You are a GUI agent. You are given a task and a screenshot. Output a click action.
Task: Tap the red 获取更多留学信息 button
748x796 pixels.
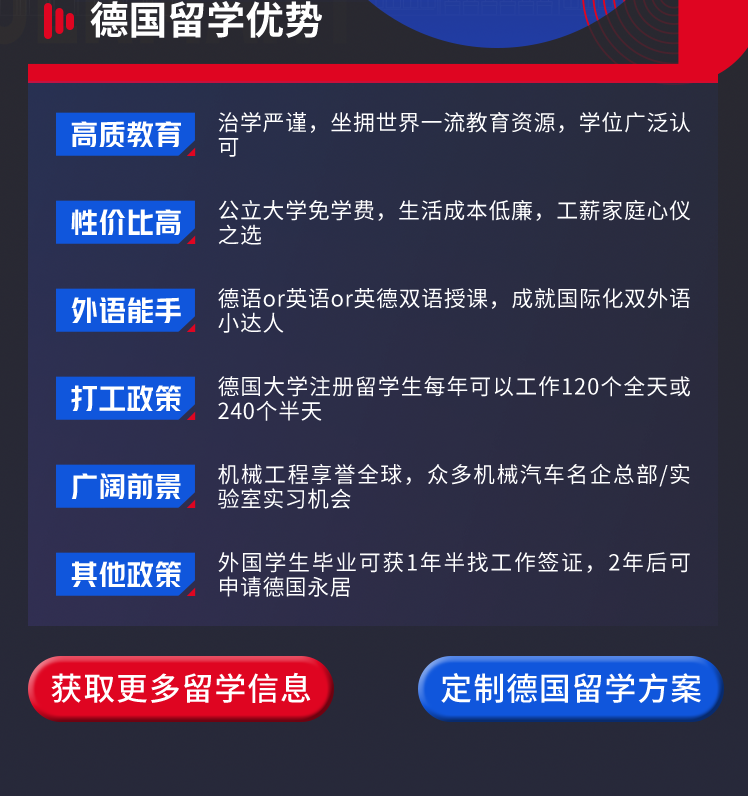180,688
